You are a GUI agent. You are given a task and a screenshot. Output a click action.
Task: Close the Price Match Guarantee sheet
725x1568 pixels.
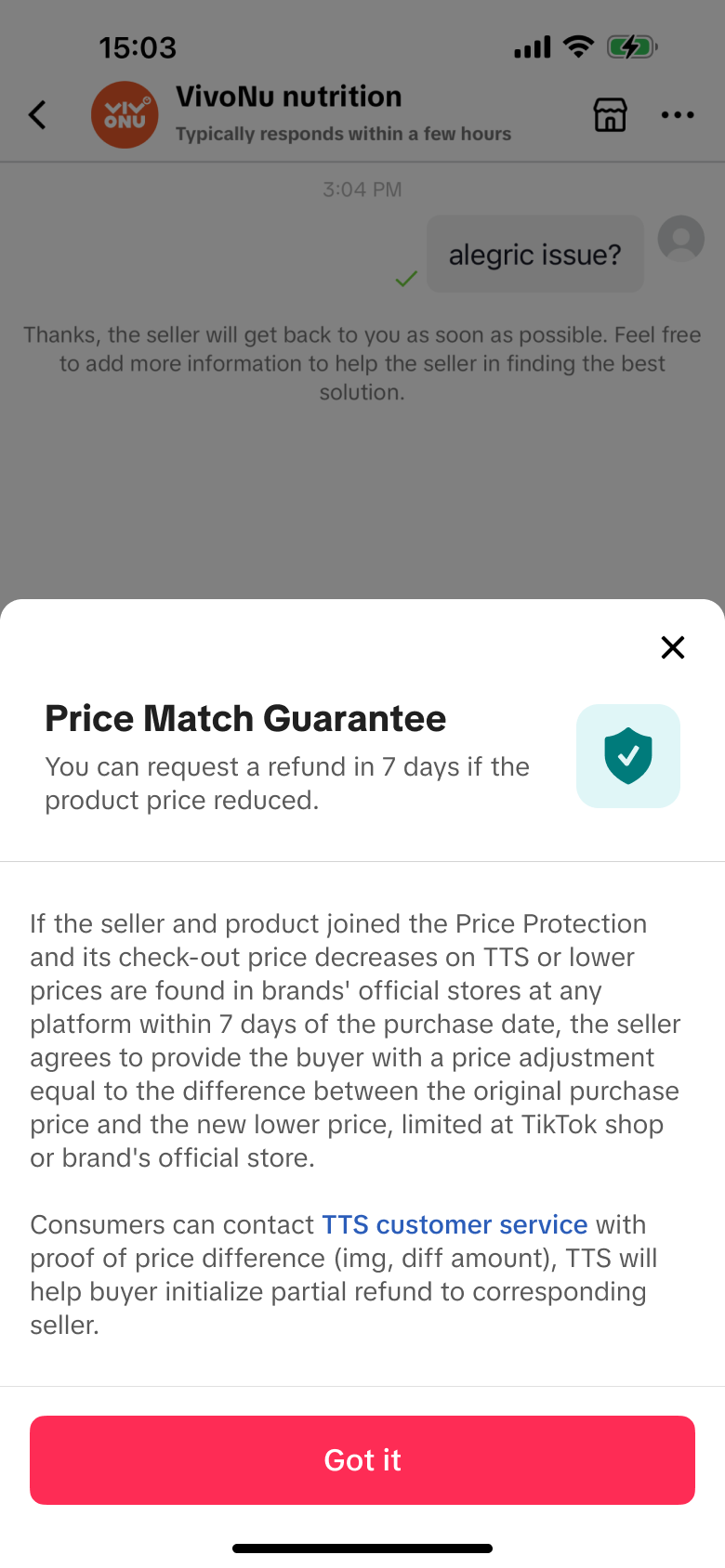(x=673, y=647)
